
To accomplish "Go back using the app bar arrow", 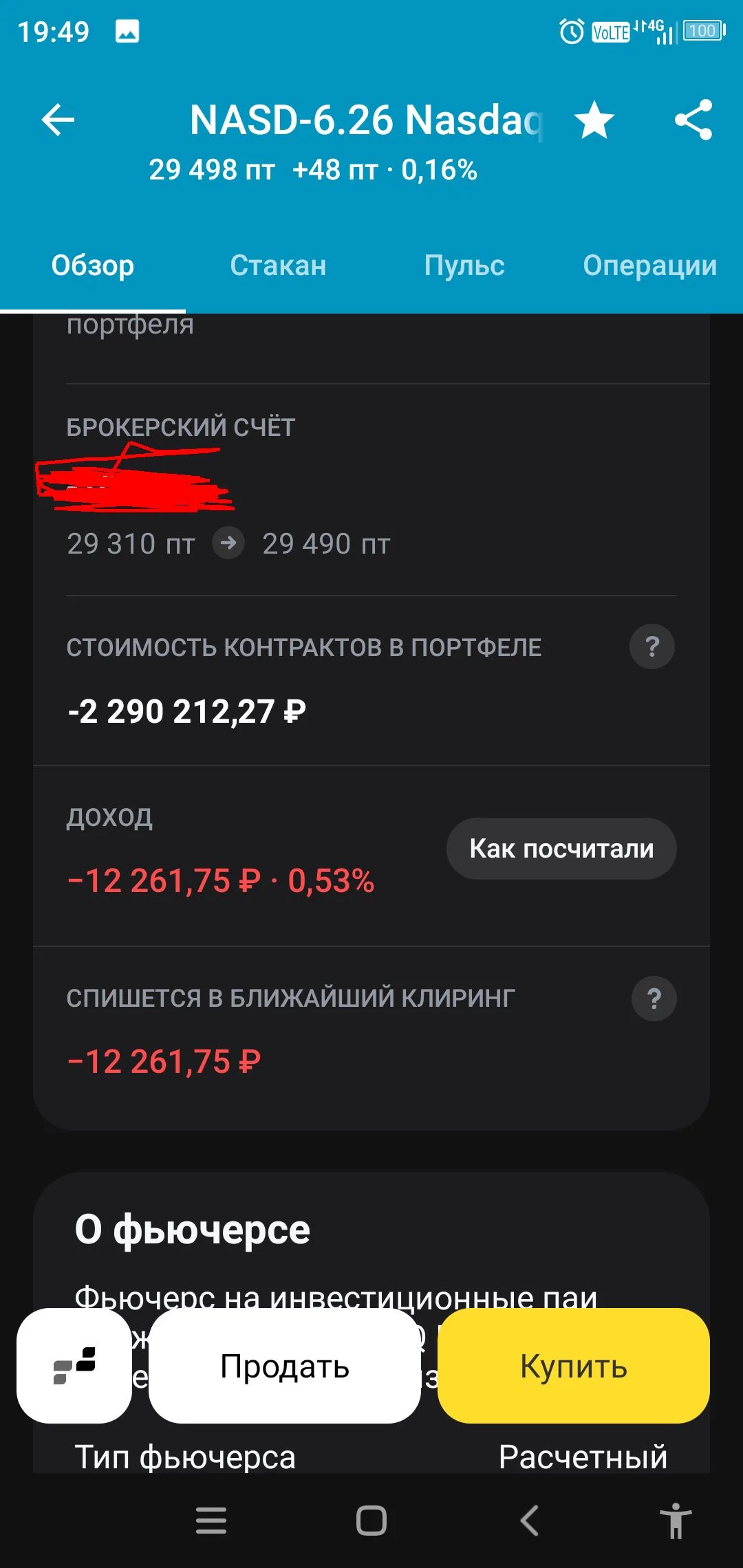I will click(58, 120).
